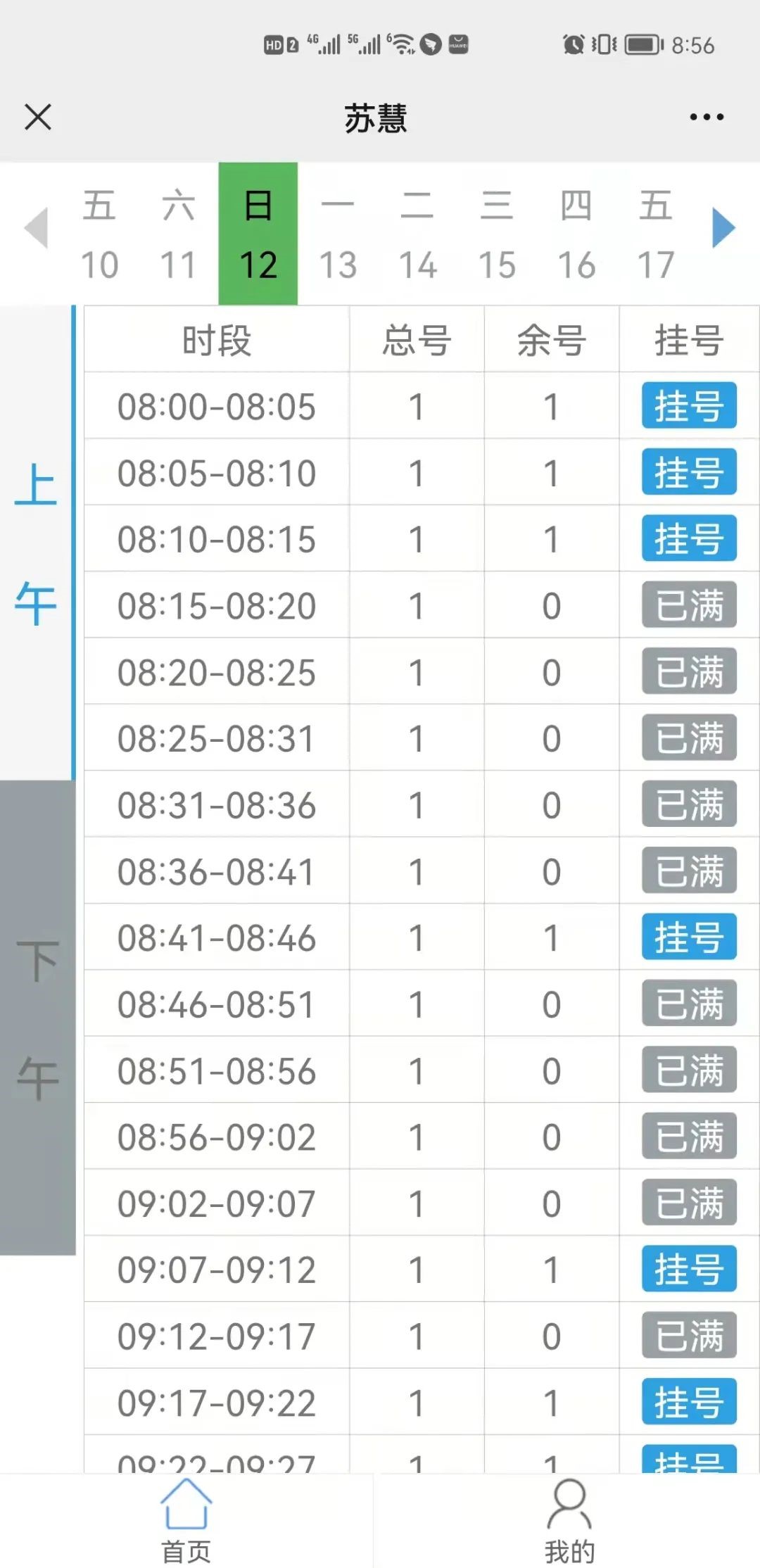Close the page with the X icon
Viewport: 760px width, 1568px height.
[x=38, y=117]
